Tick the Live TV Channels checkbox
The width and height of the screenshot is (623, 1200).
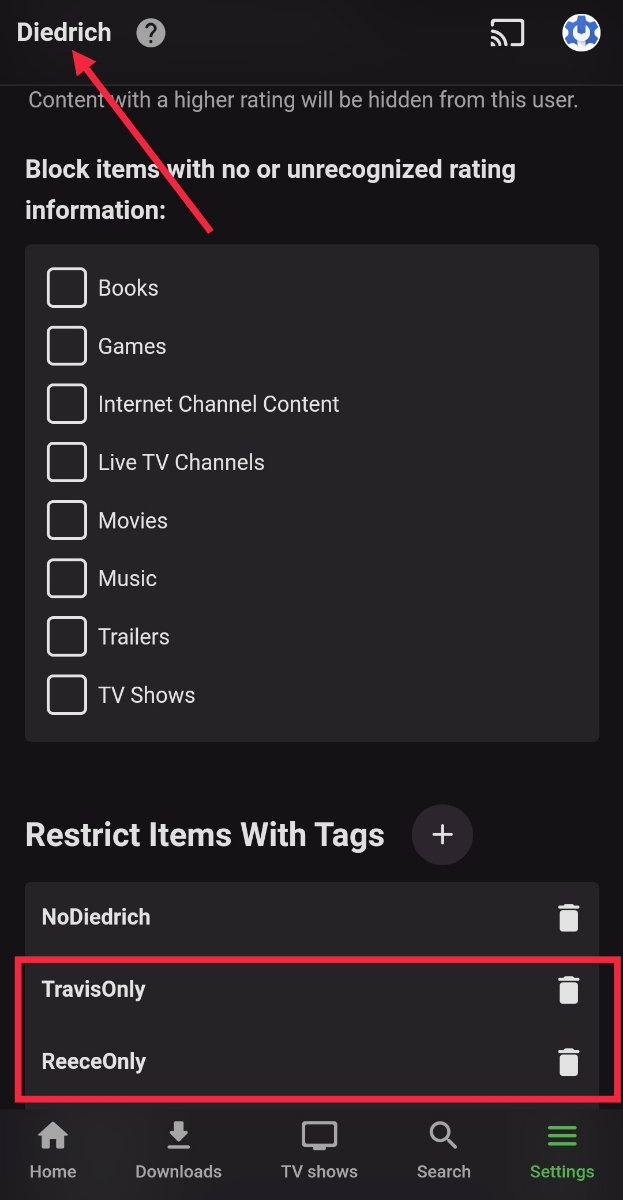(x=67, y=462)
